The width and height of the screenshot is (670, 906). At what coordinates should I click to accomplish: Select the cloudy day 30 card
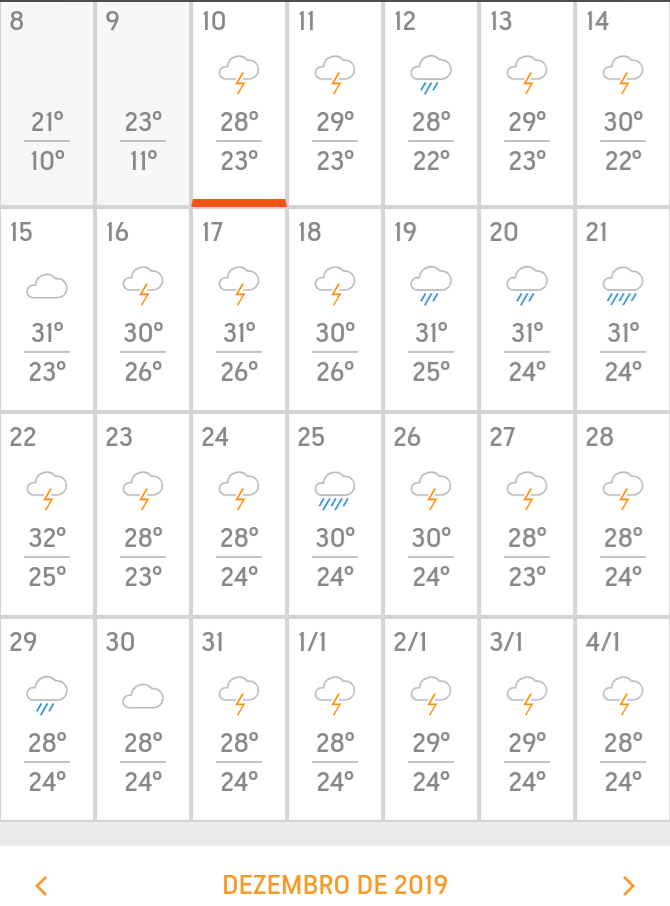143,719
